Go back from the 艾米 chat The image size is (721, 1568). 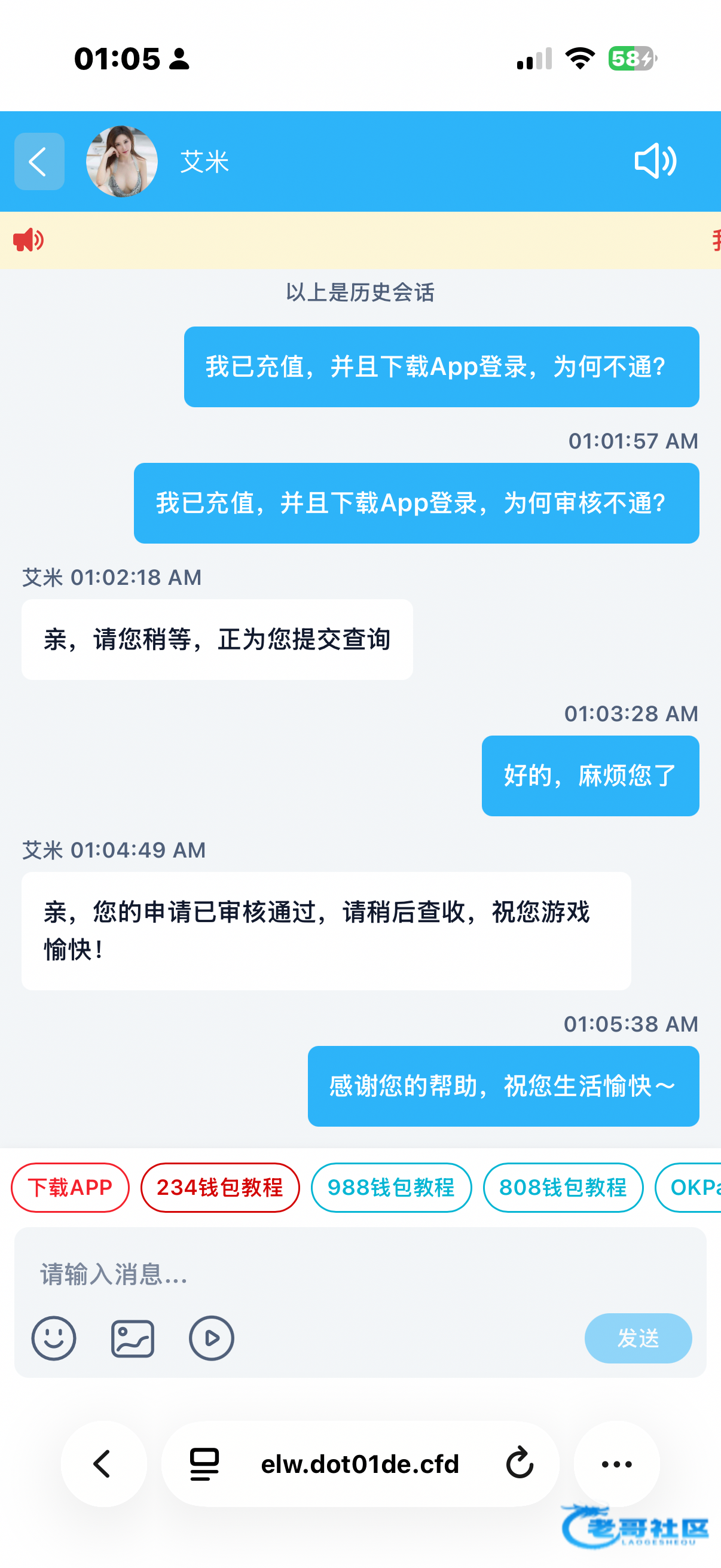point(39,161)
